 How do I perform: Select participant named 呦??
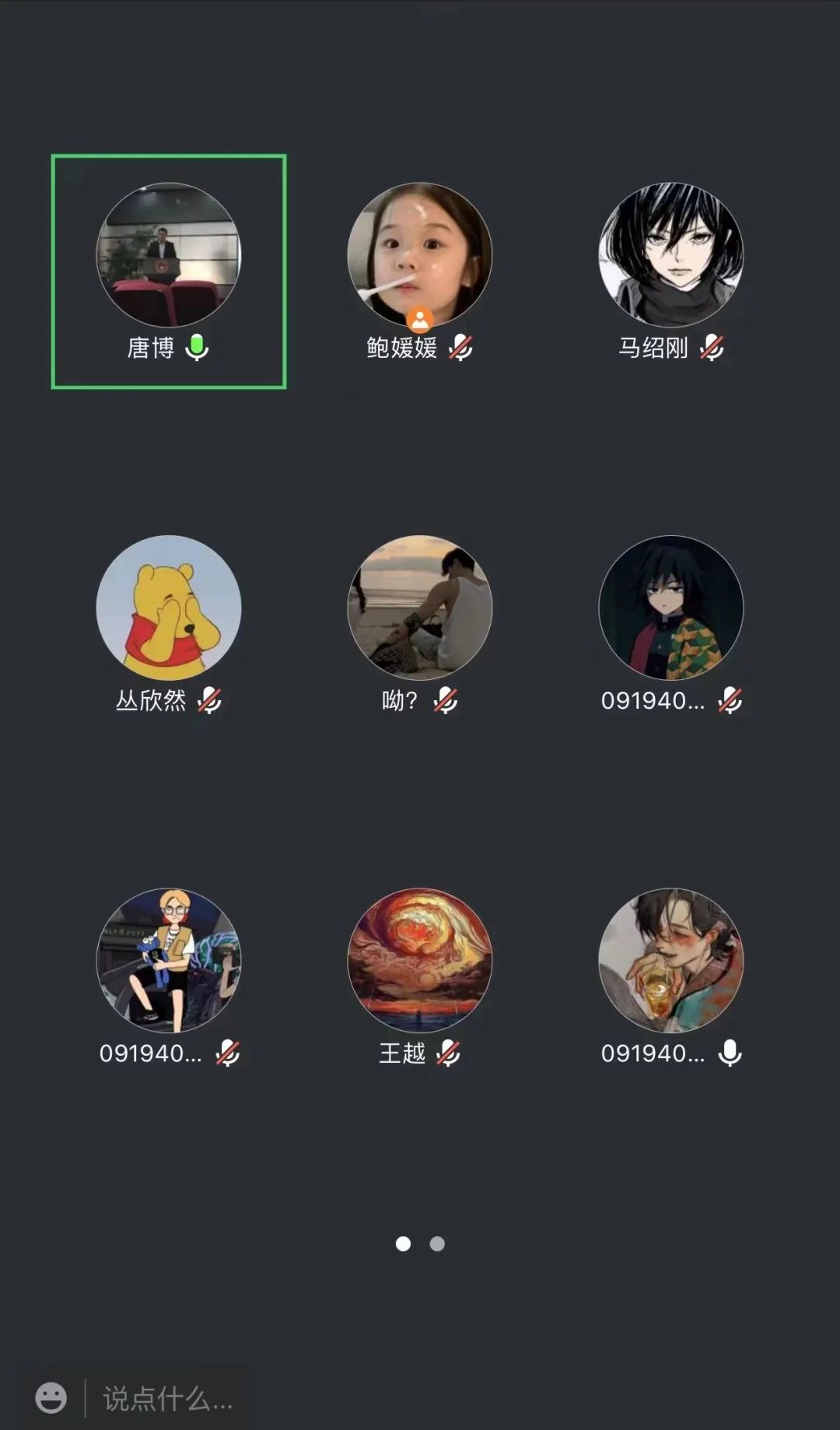(x=419, y=608)
